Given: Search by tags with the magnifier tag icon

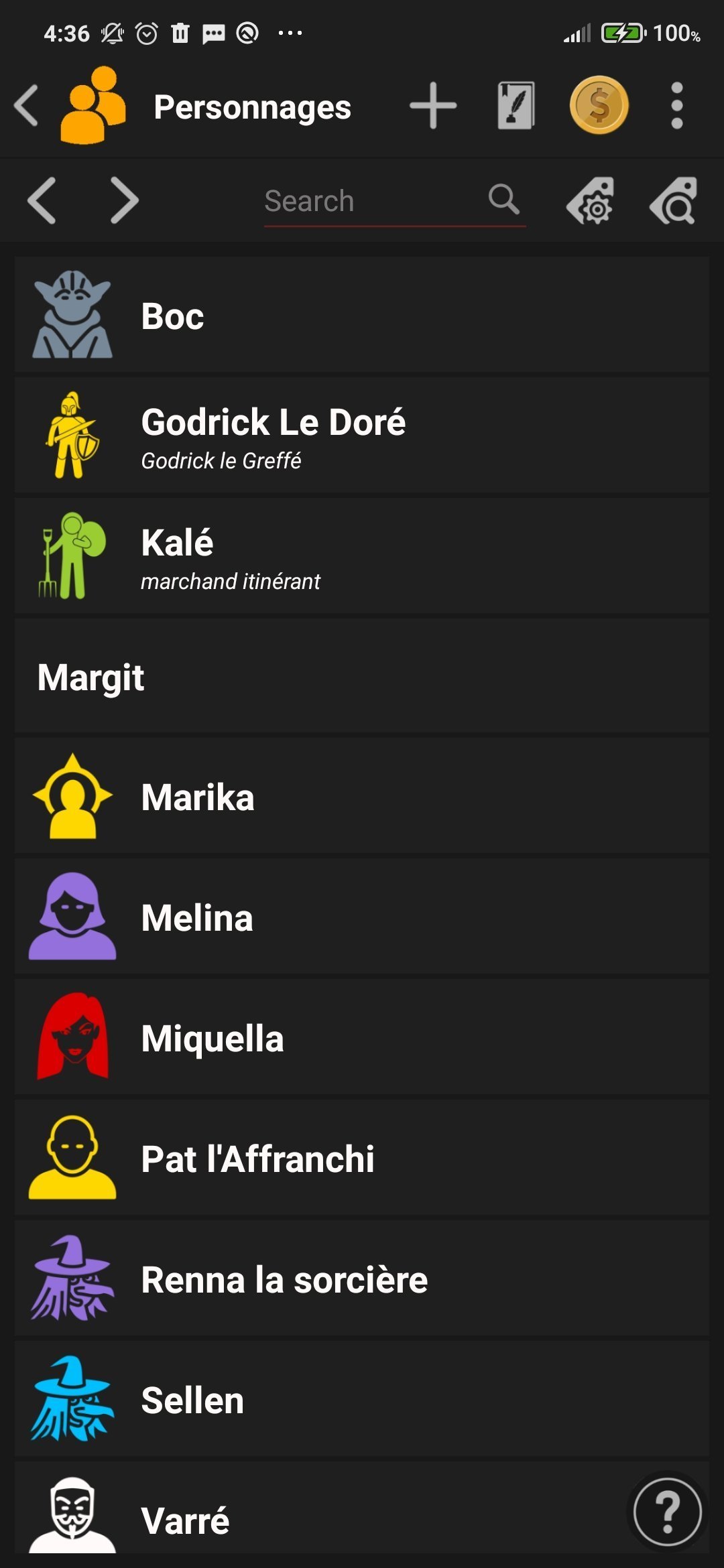Looking at the screenshot, I should (674, 200).
